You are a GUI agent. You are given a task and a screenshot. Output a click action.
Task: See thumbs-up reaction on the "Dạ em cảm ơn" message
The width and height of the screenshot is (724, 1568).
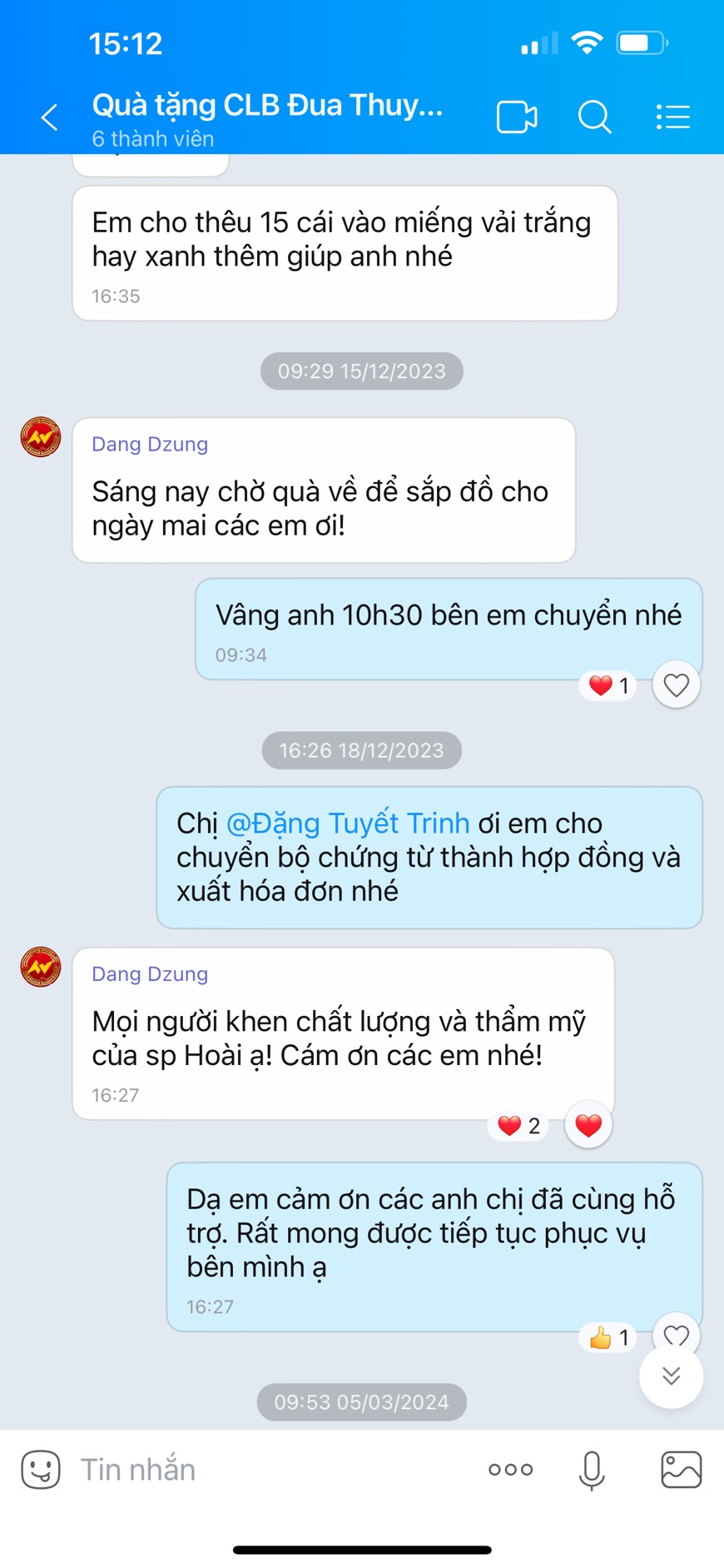609,1338
